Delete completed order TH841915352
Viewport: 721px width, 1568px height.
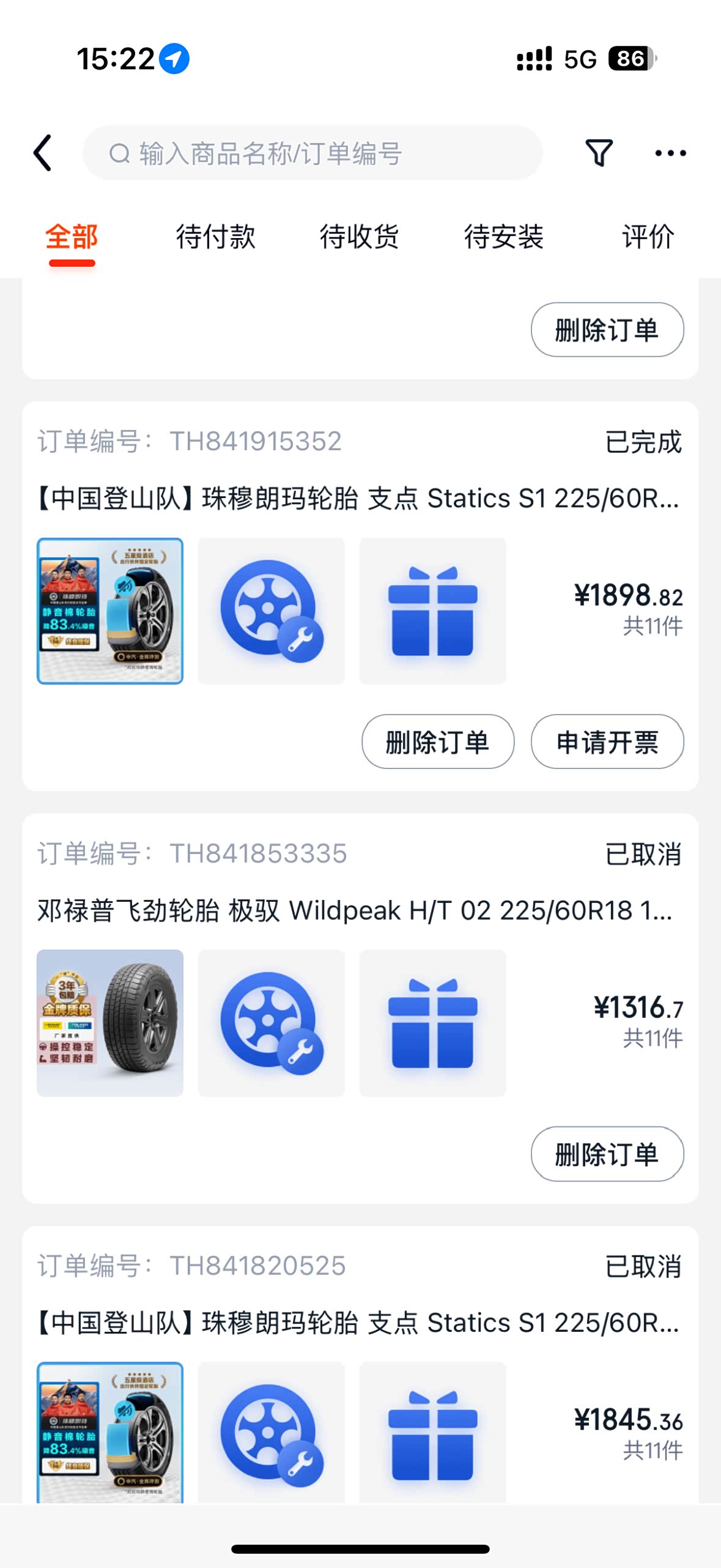tap(437, 741)
